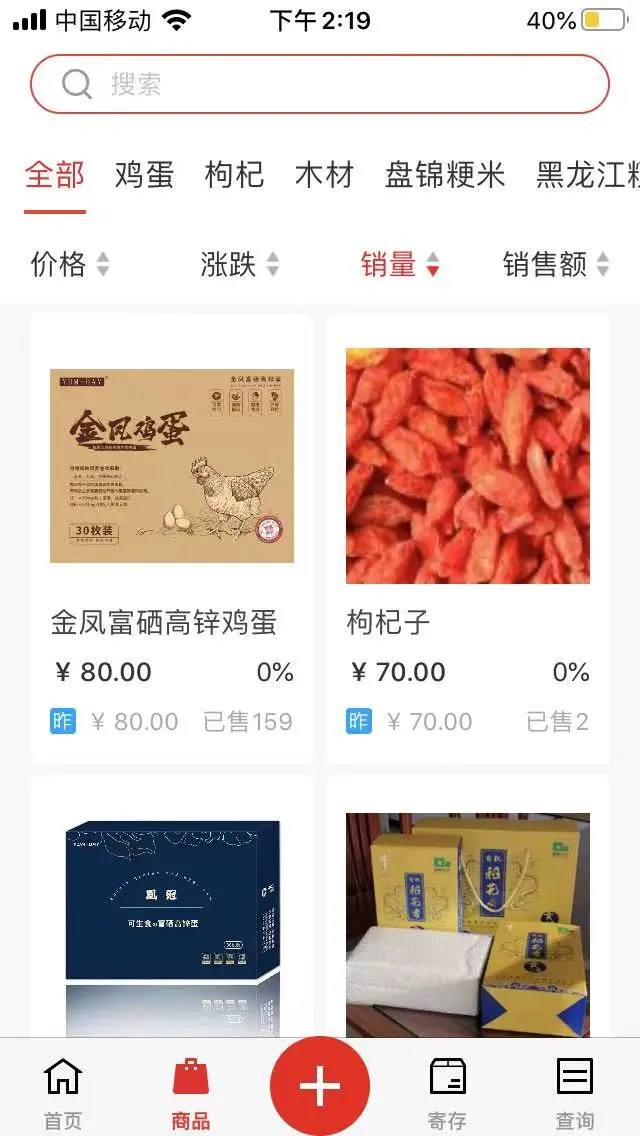Image resolution: width=640 pixels, height=1136 pixels.
Task: Go to the 首页 home tab
Action: click(62, 1092)
